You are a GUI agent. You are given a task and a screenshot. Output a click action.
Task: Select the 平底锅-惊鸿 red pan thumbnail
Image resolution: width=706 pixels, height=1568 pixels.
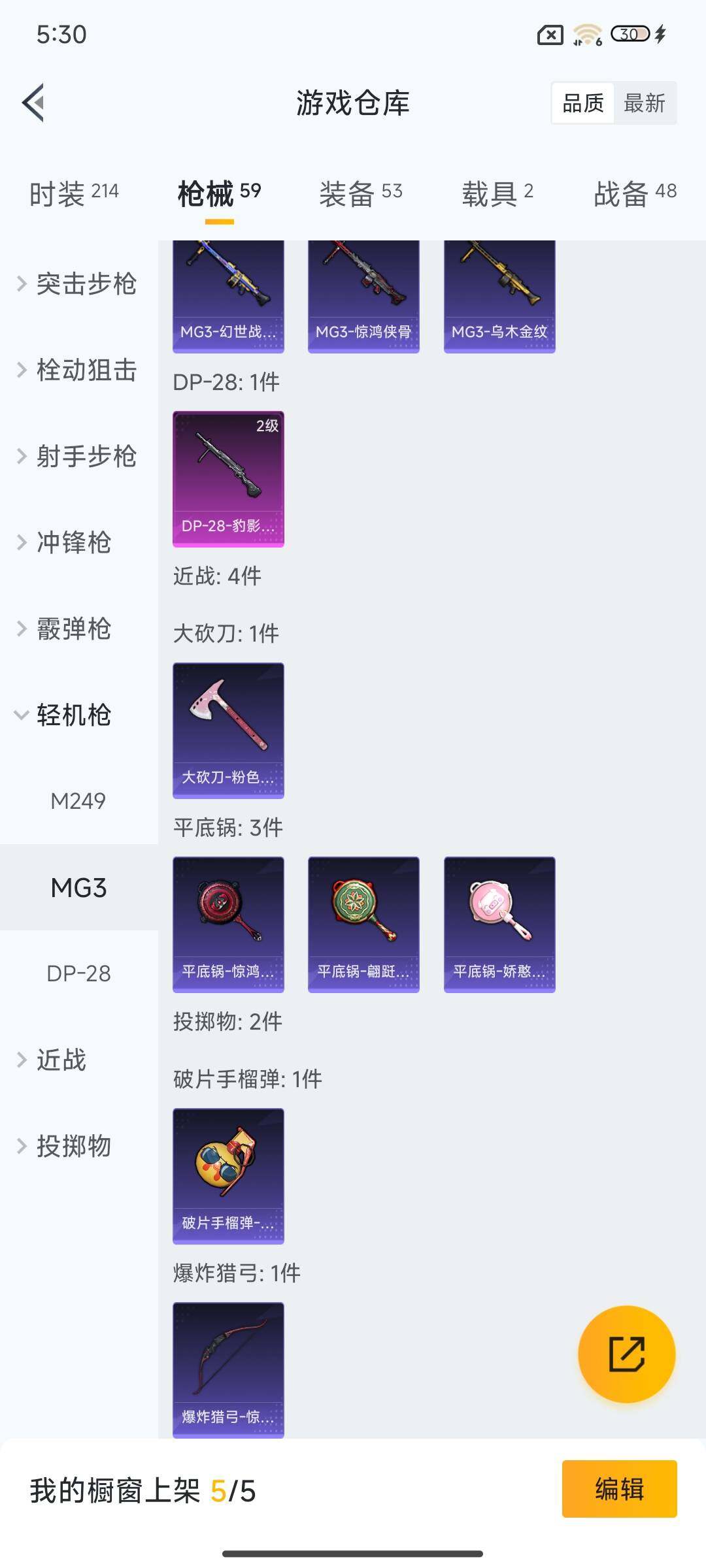coord(228,924)
